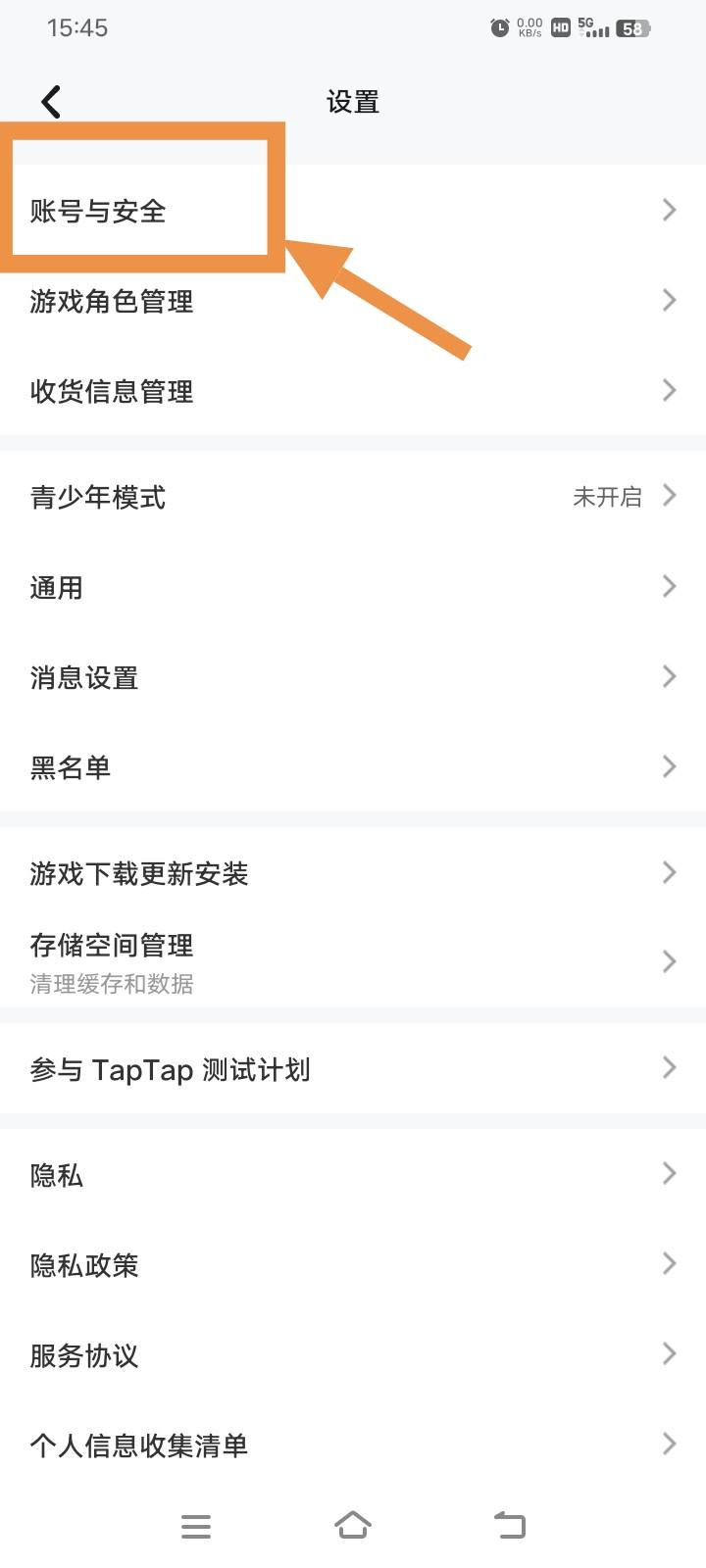Open 个人信息收集清单 list

coord(139,1444)
